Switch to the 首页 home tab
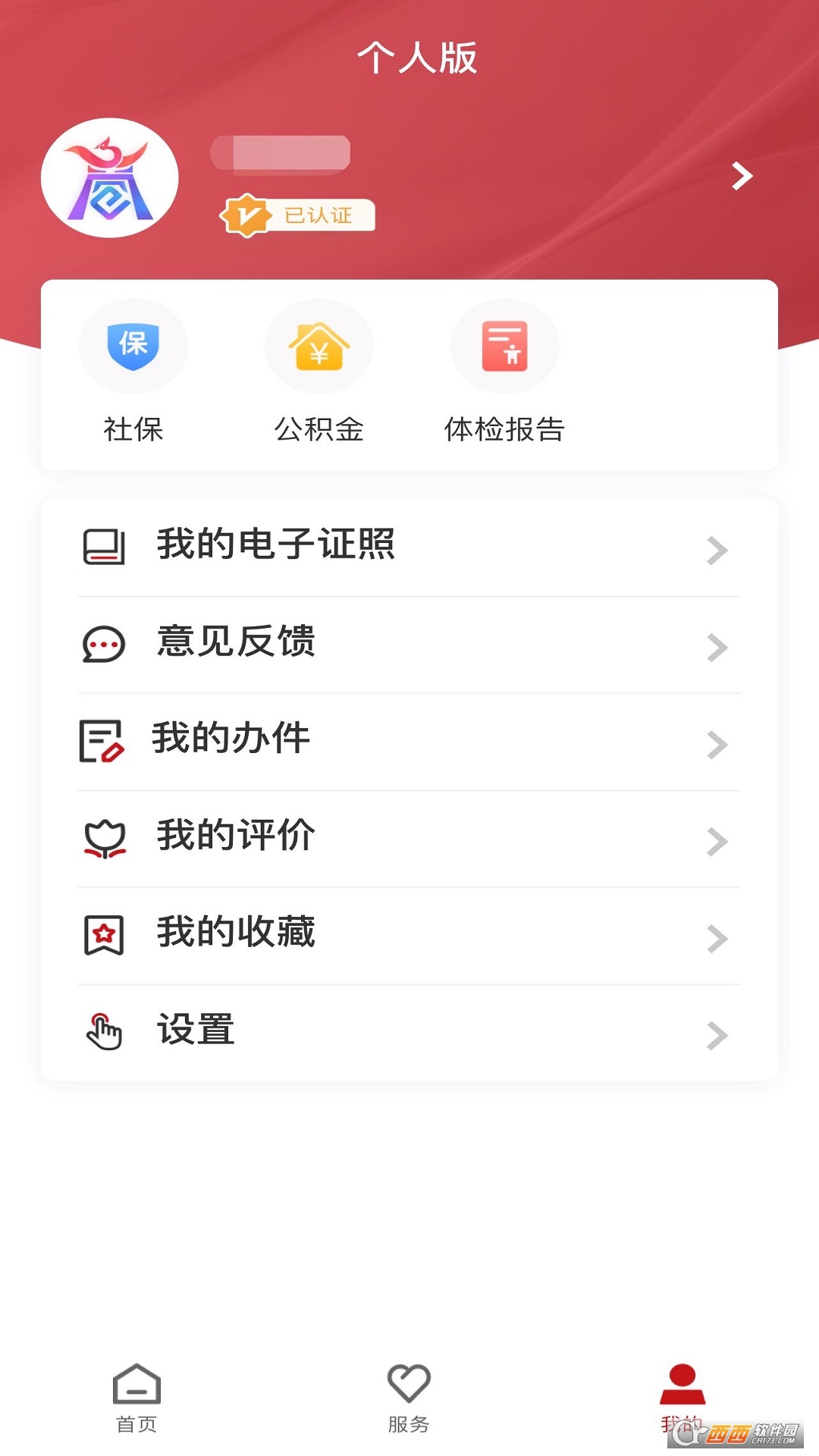The width and height of the screenshot is (819, 1456). (x=136, y=1397)
